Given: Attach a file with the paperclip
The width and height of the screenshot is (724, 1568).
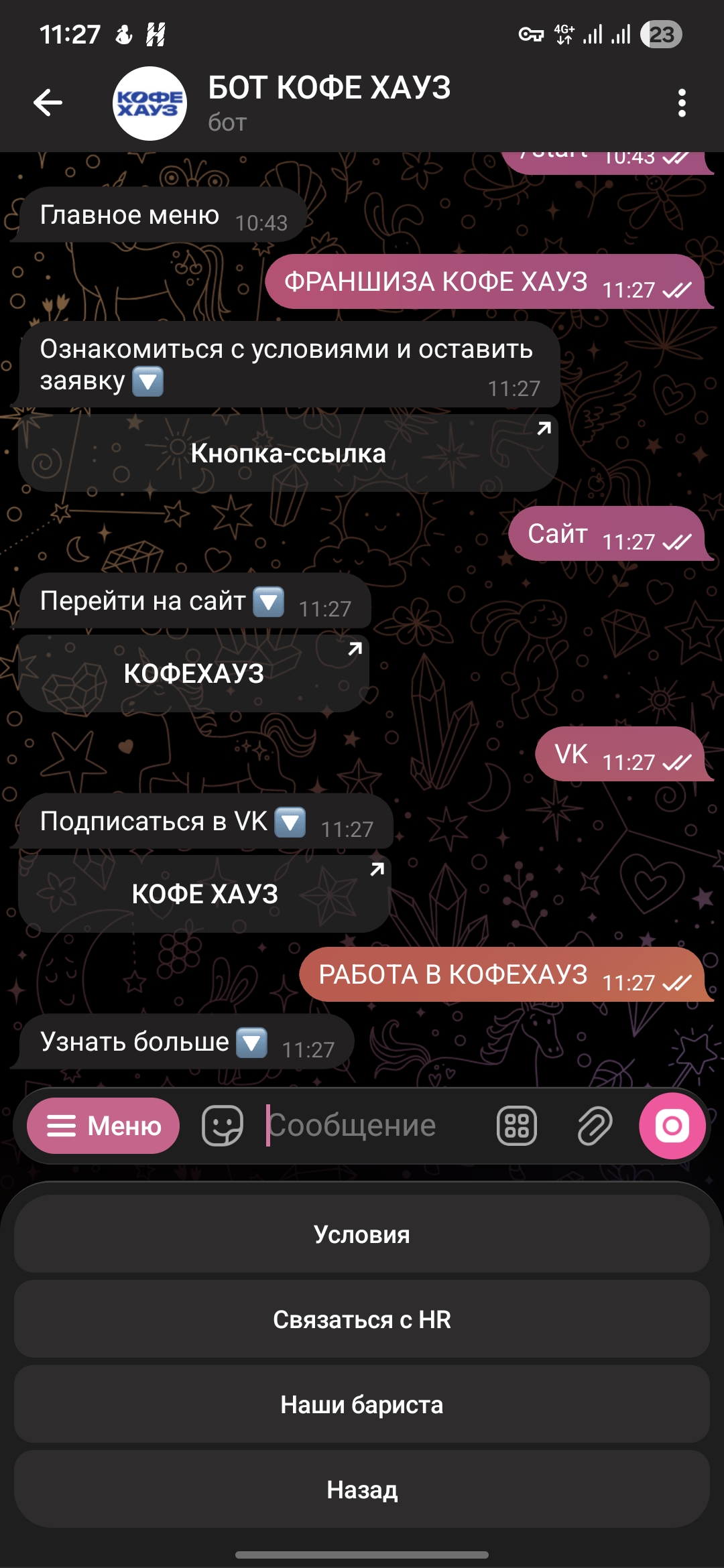Looking at the screenshot, I should (594, 1126).
